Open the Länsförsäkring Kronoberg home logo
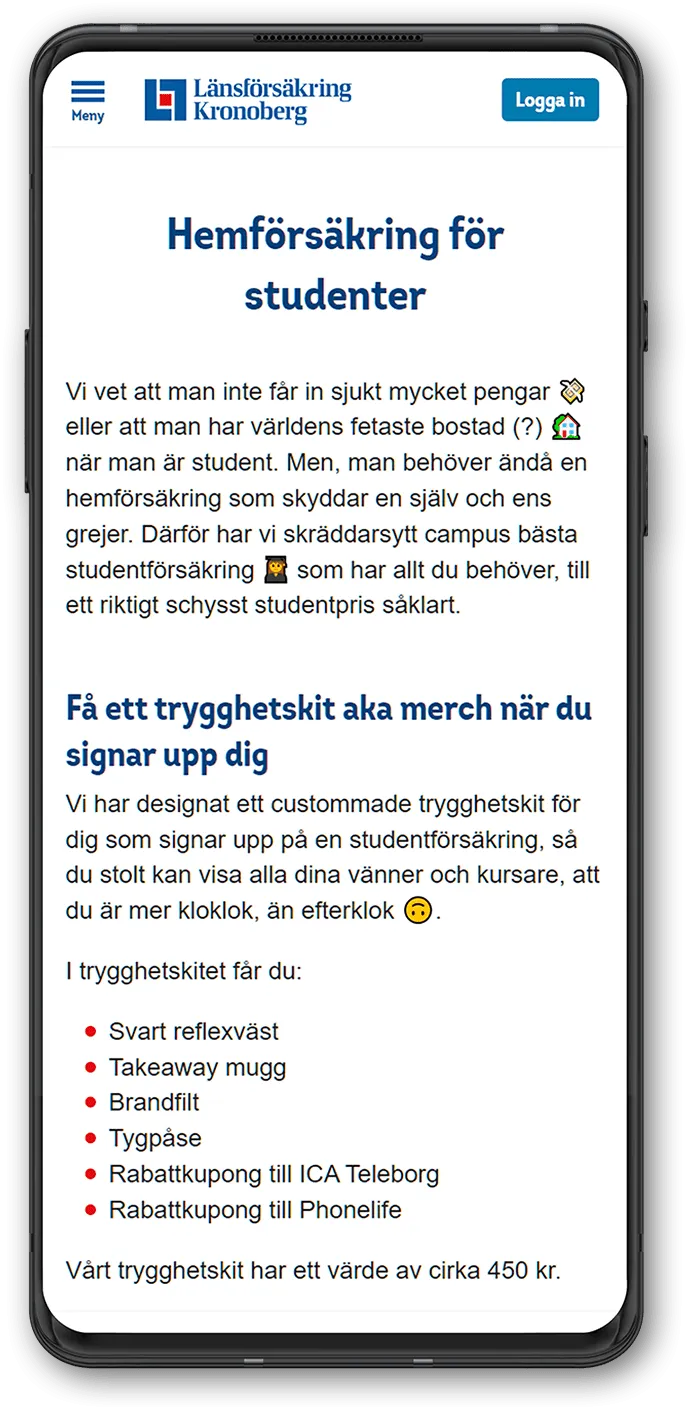Viewport: 689px width, 1410px height. point(248,101)
